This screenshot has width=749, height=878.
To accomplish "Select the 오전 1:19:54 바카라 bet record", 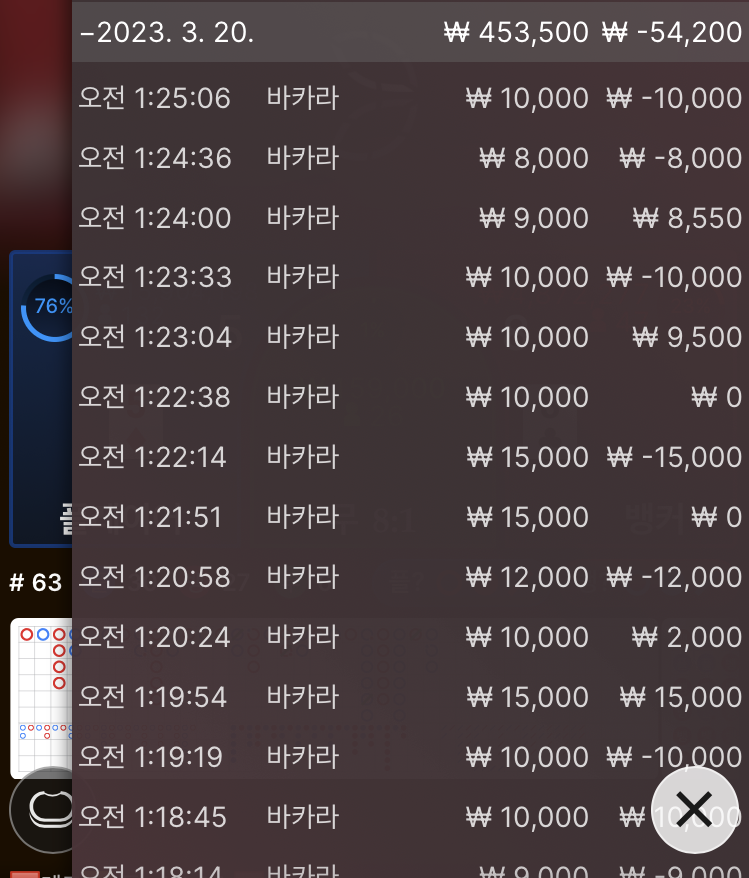I will [409, 697].
